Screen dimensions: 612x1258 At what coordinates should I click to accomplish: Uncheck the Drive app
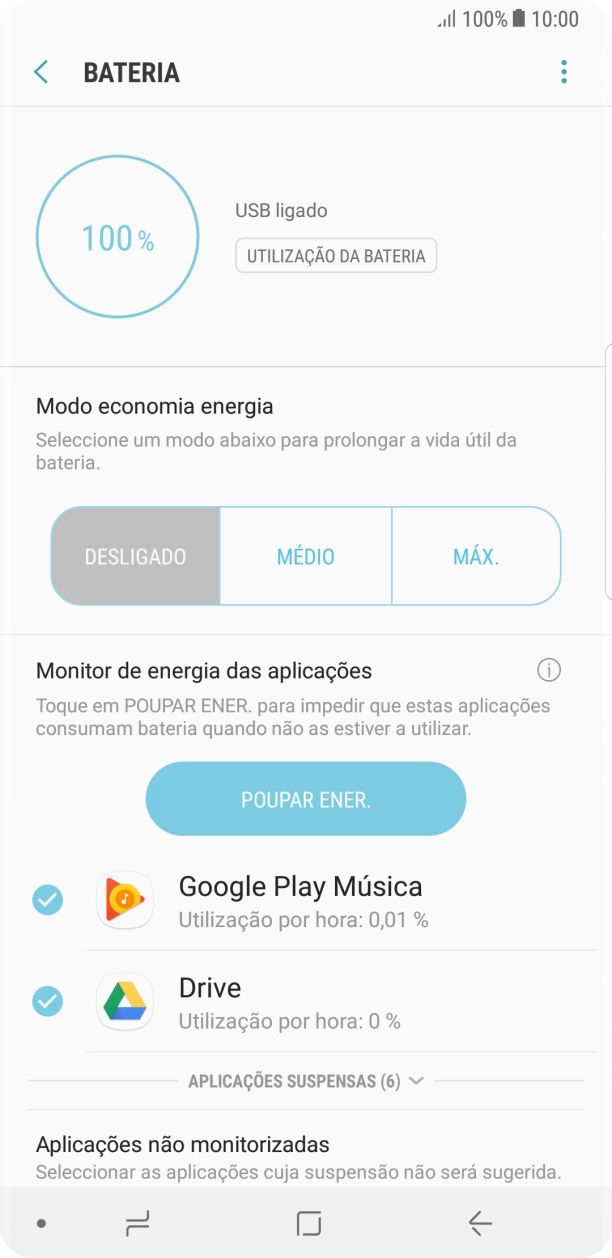click(47, 1001)
